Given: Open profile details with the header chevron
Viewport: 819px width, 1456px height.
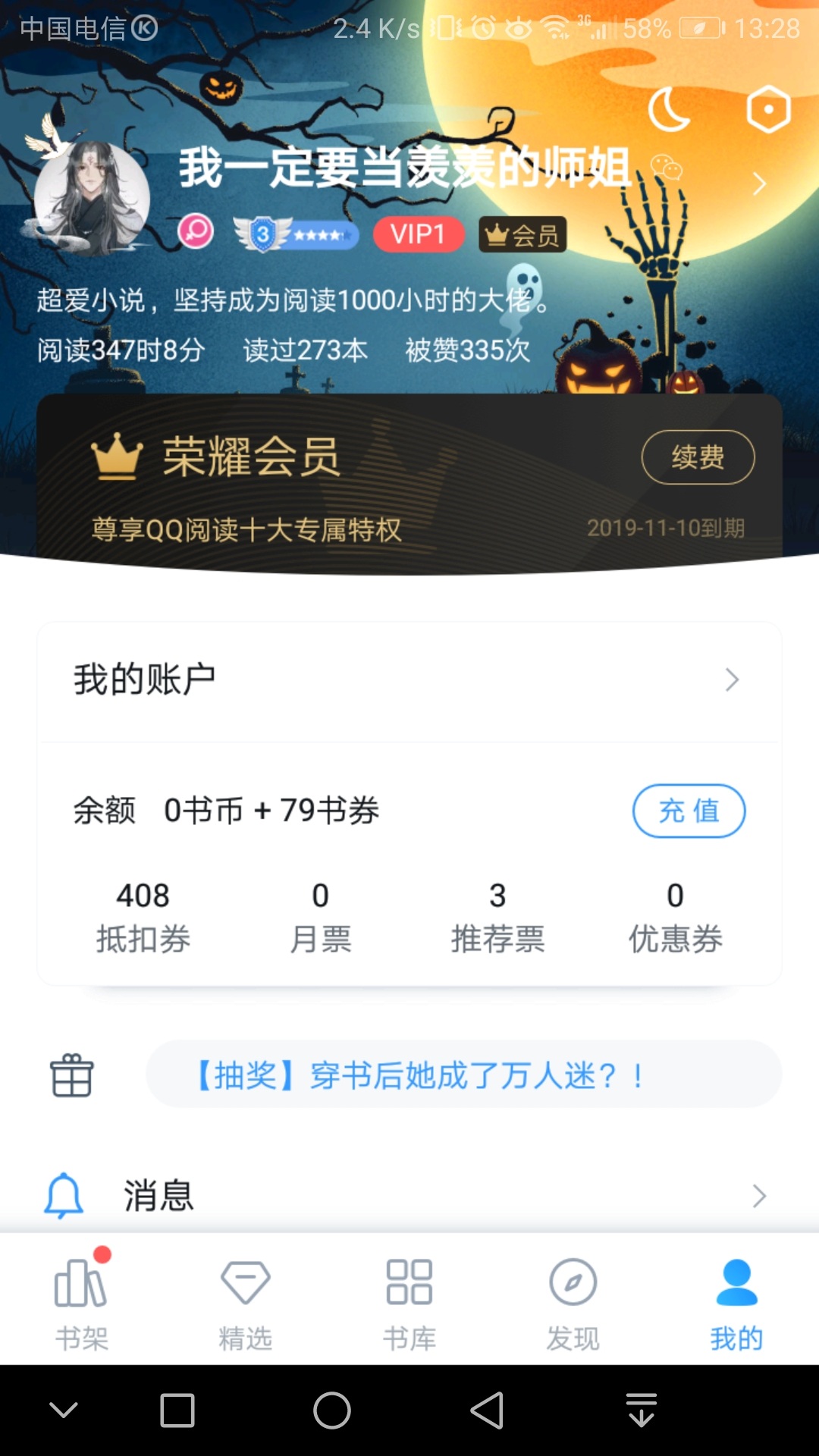Looking at the screenshot, I should pyautogui.click(x=759, y=184).
